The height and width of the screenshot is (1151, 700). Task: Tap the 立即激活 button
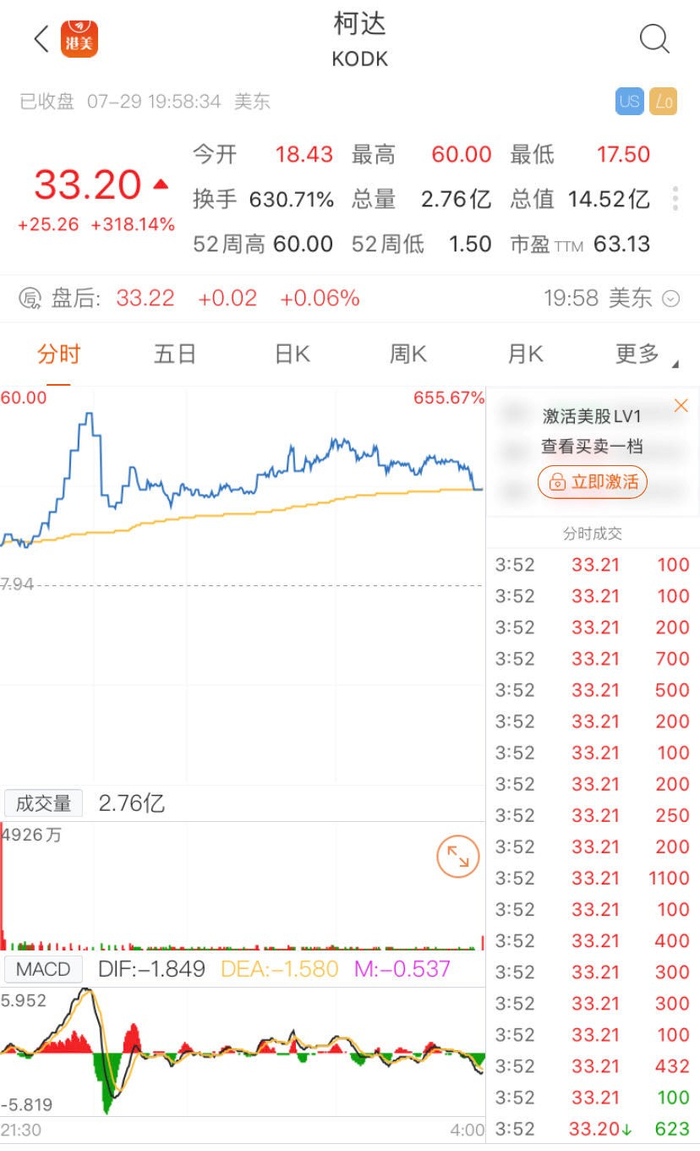(593, 482)
